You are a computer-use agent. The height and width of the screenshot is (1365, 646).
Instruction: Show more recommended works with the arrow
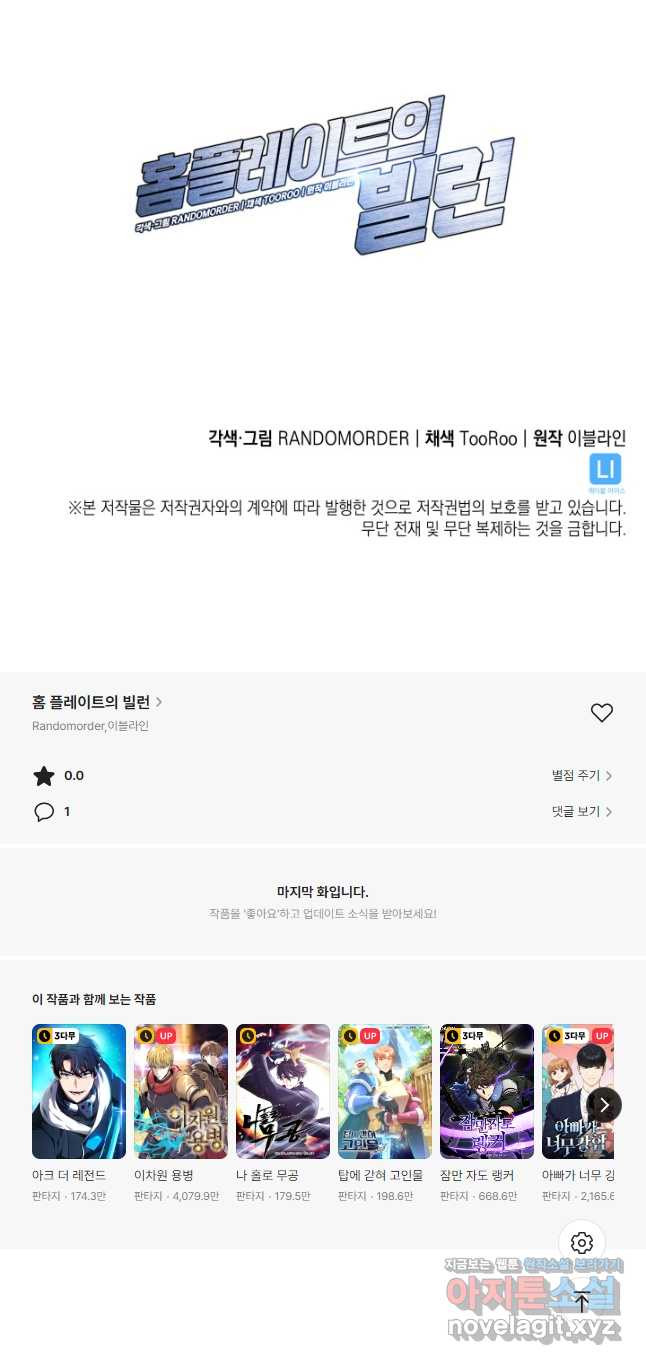click(x=603, y=1104)
